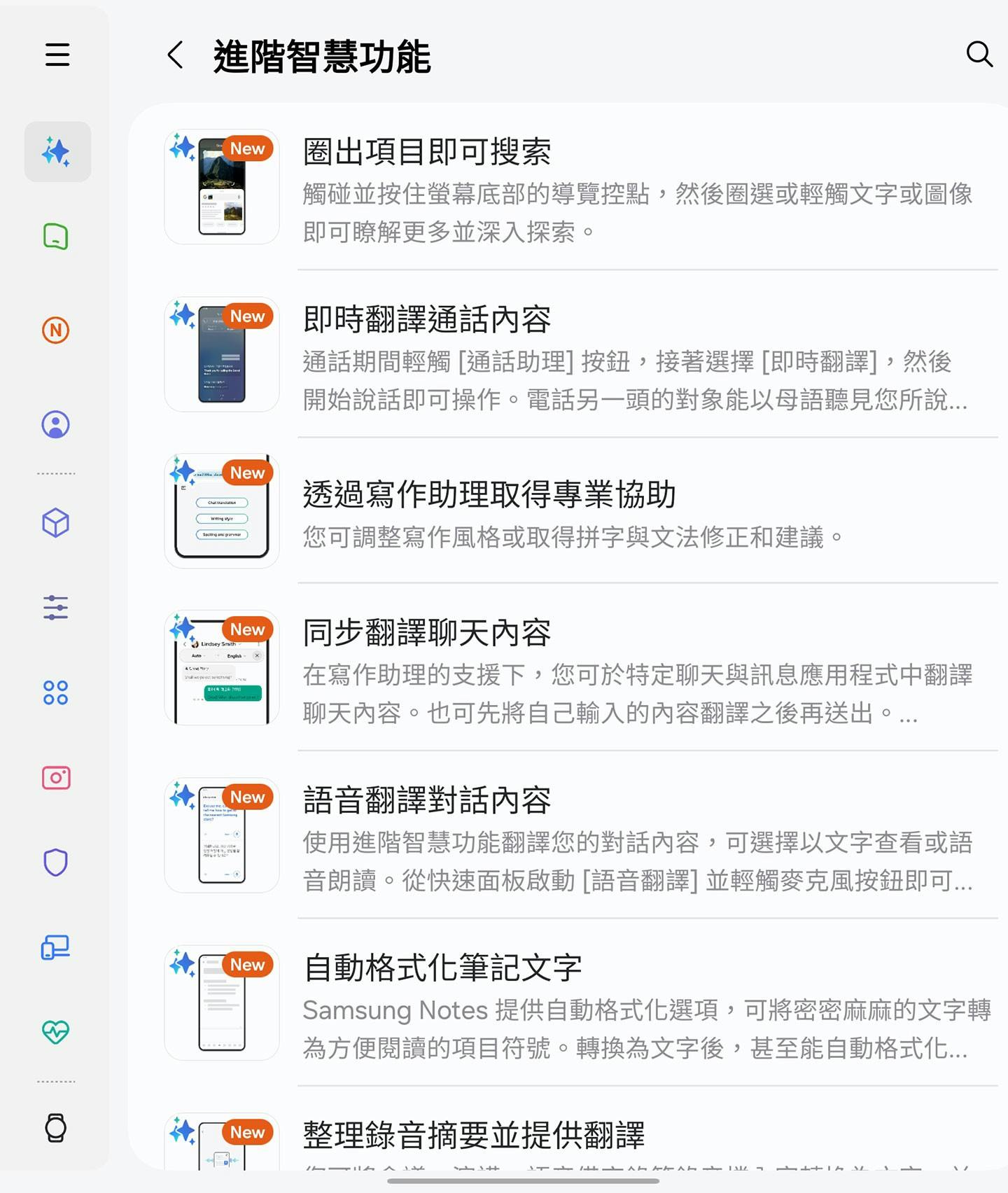Open the sliders settings sidebar icon
The image size is (1008, 1193).
coord(56,608)
